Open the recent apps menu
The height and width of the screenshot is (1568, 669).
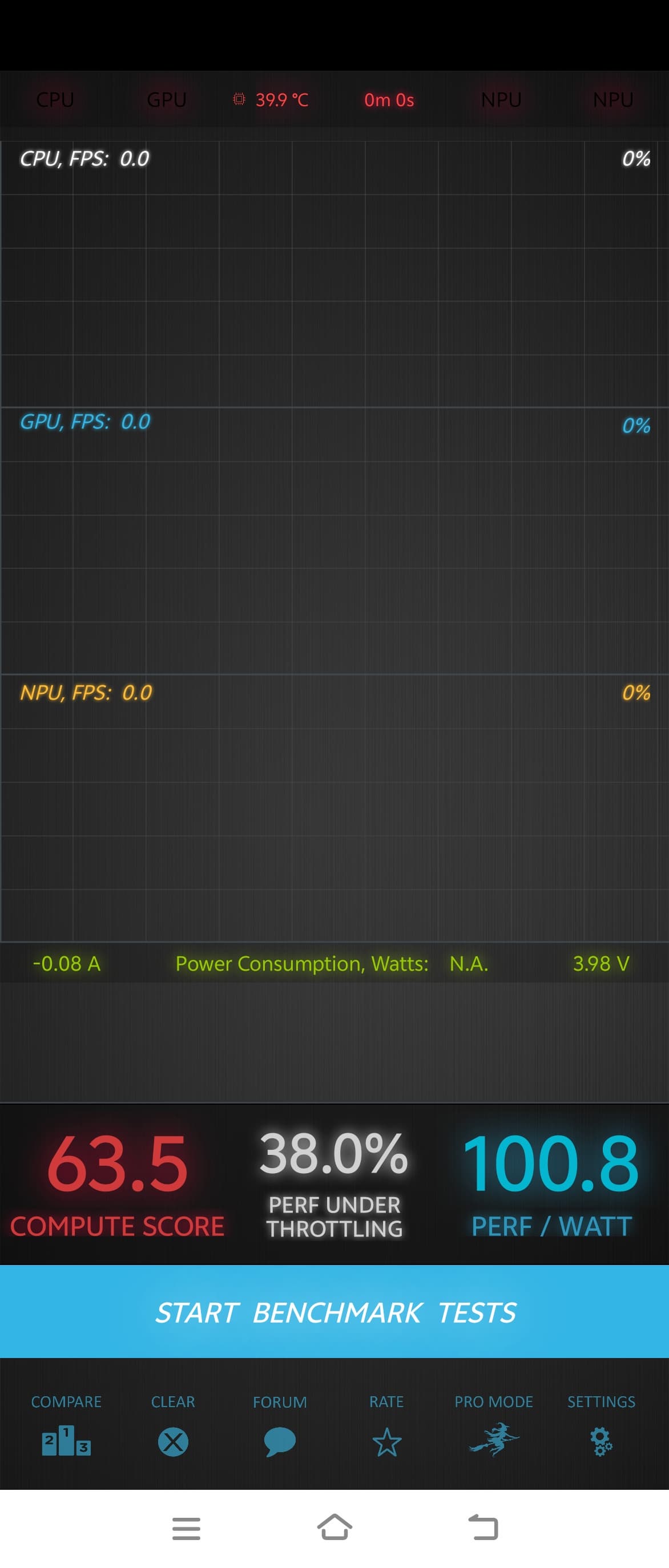coord(186,1529)
